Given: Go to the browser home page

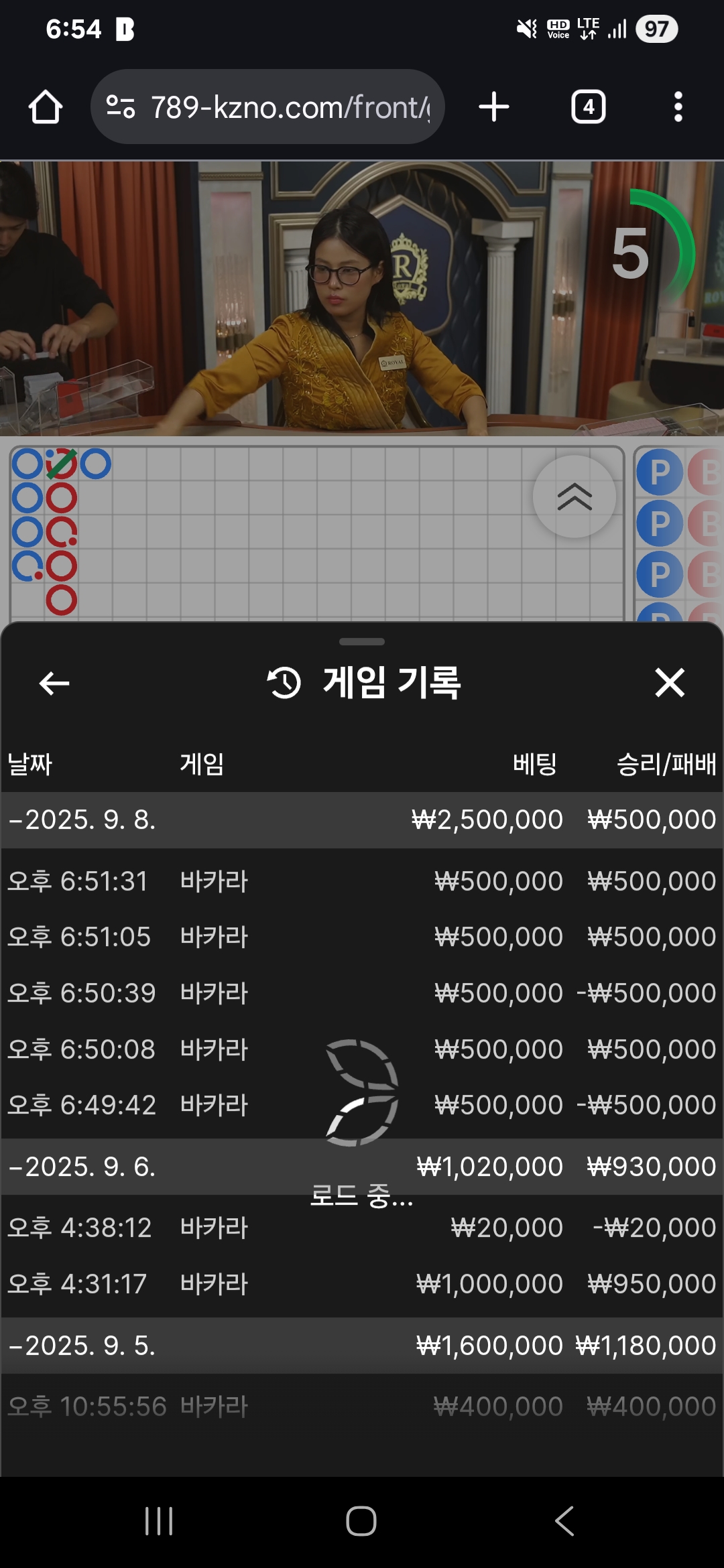Looking at the screenshot, I should tap(46, 107).
